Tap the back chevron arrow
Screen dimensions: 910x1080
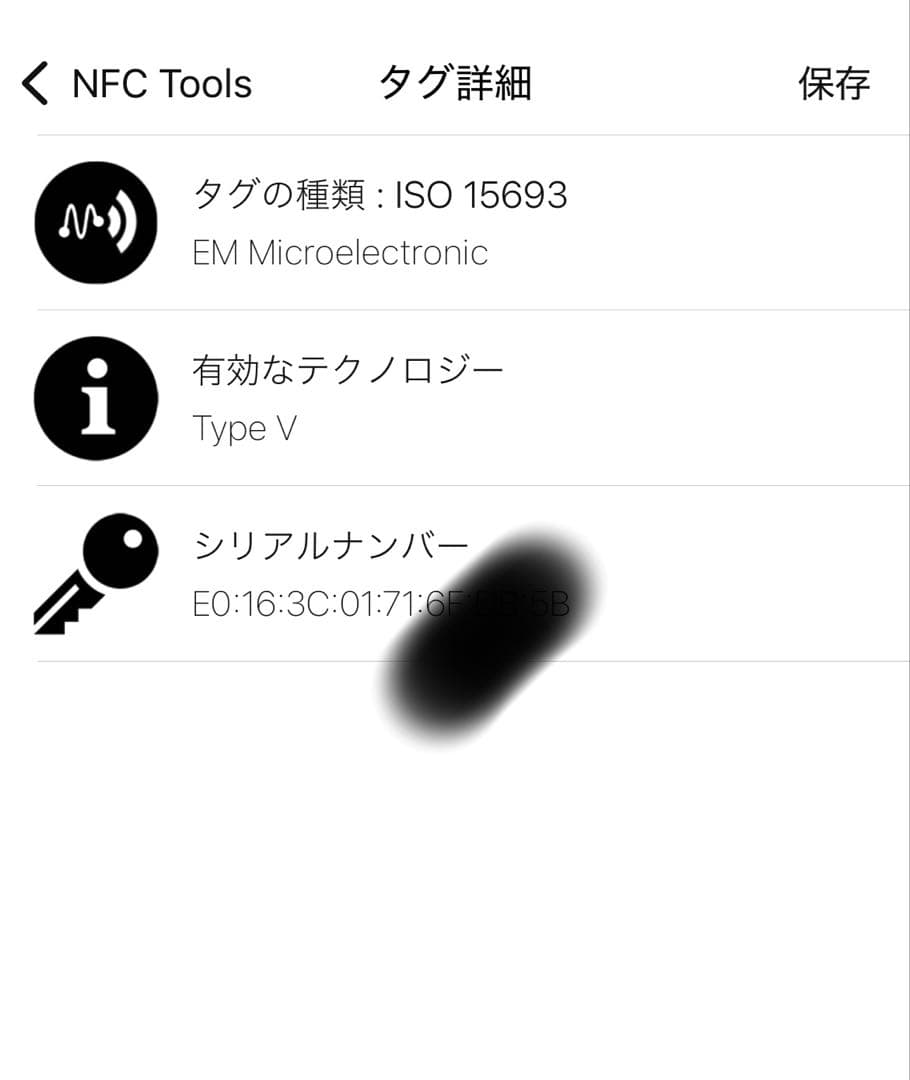click(x=33, y=84)
